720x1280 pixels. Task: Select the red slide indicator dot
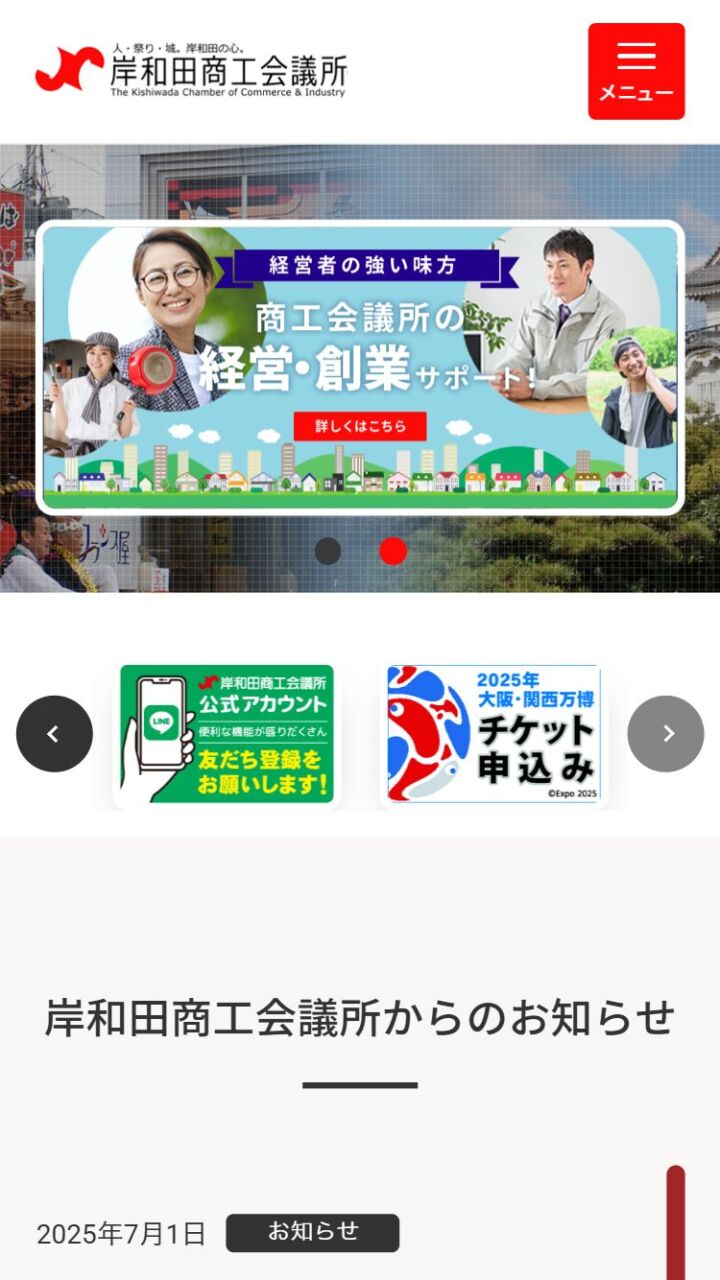[x=393, y=551]
